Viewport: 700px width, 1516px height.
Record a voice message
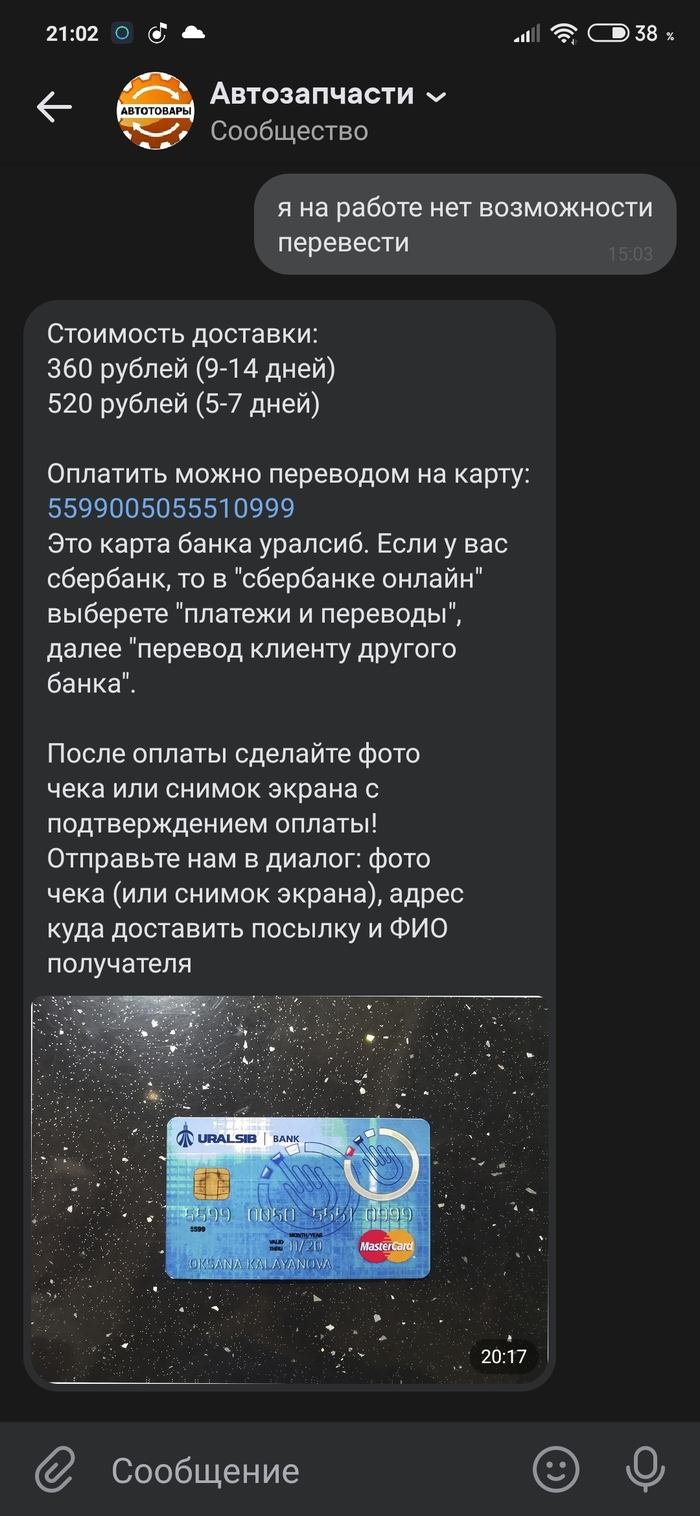(645, 1469)
